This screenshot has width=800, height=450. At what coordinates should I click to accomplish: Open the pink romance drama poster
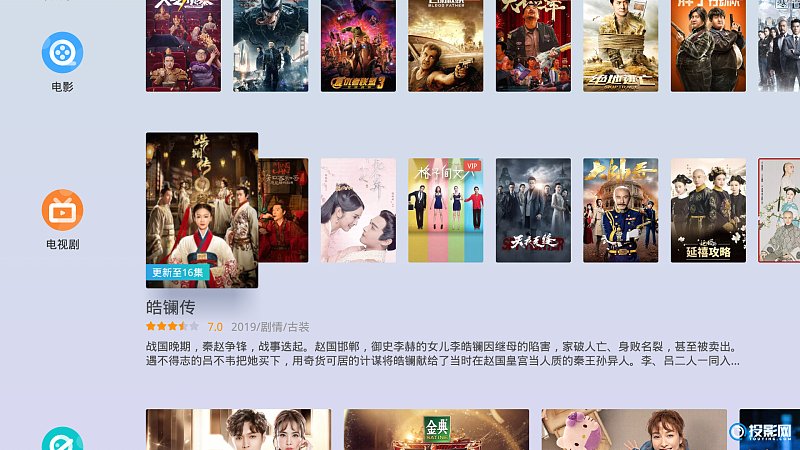[x=358, y=210]
